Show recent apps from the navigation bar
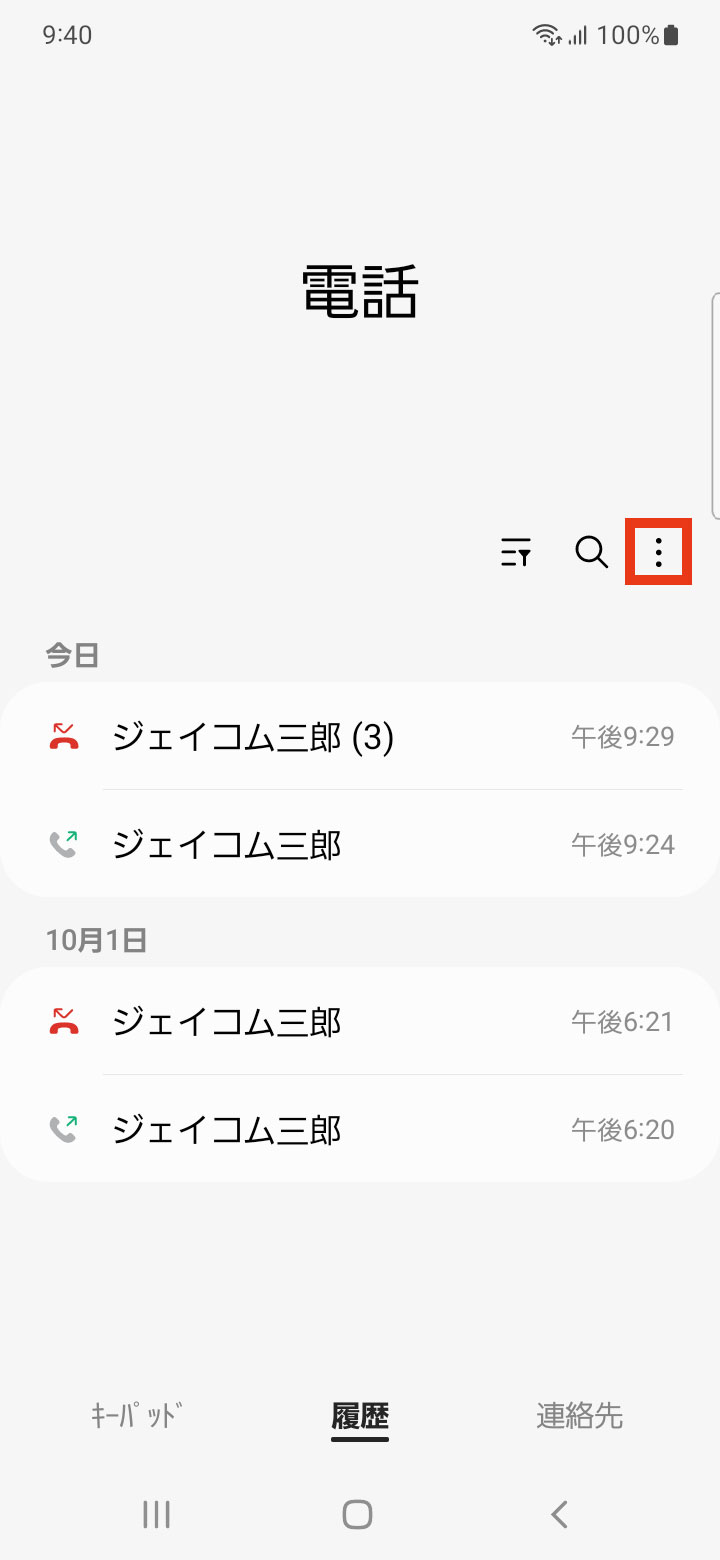The width and height of the screenshot is (720, 1560). click(x=157, y=1514)
